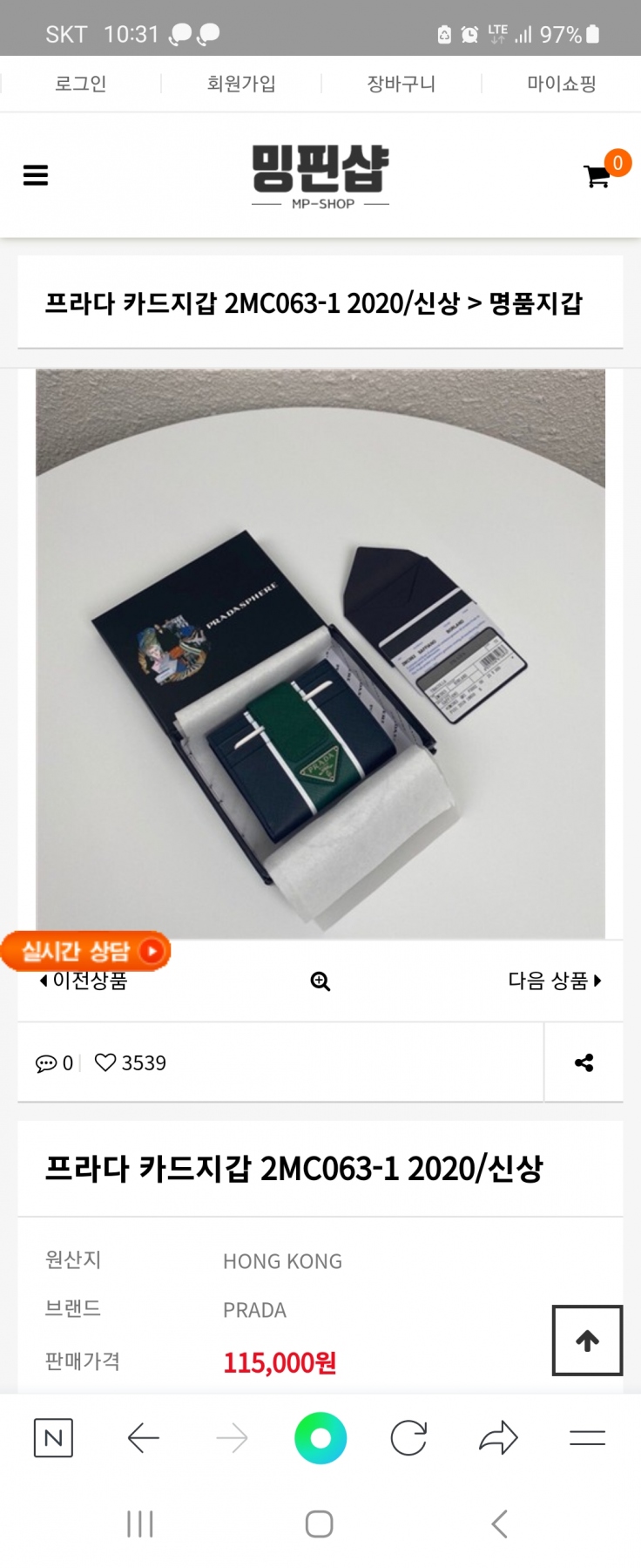The image size is (641, 1568).
Task: Reload the page in the browser
Action: coord(408,1438)
